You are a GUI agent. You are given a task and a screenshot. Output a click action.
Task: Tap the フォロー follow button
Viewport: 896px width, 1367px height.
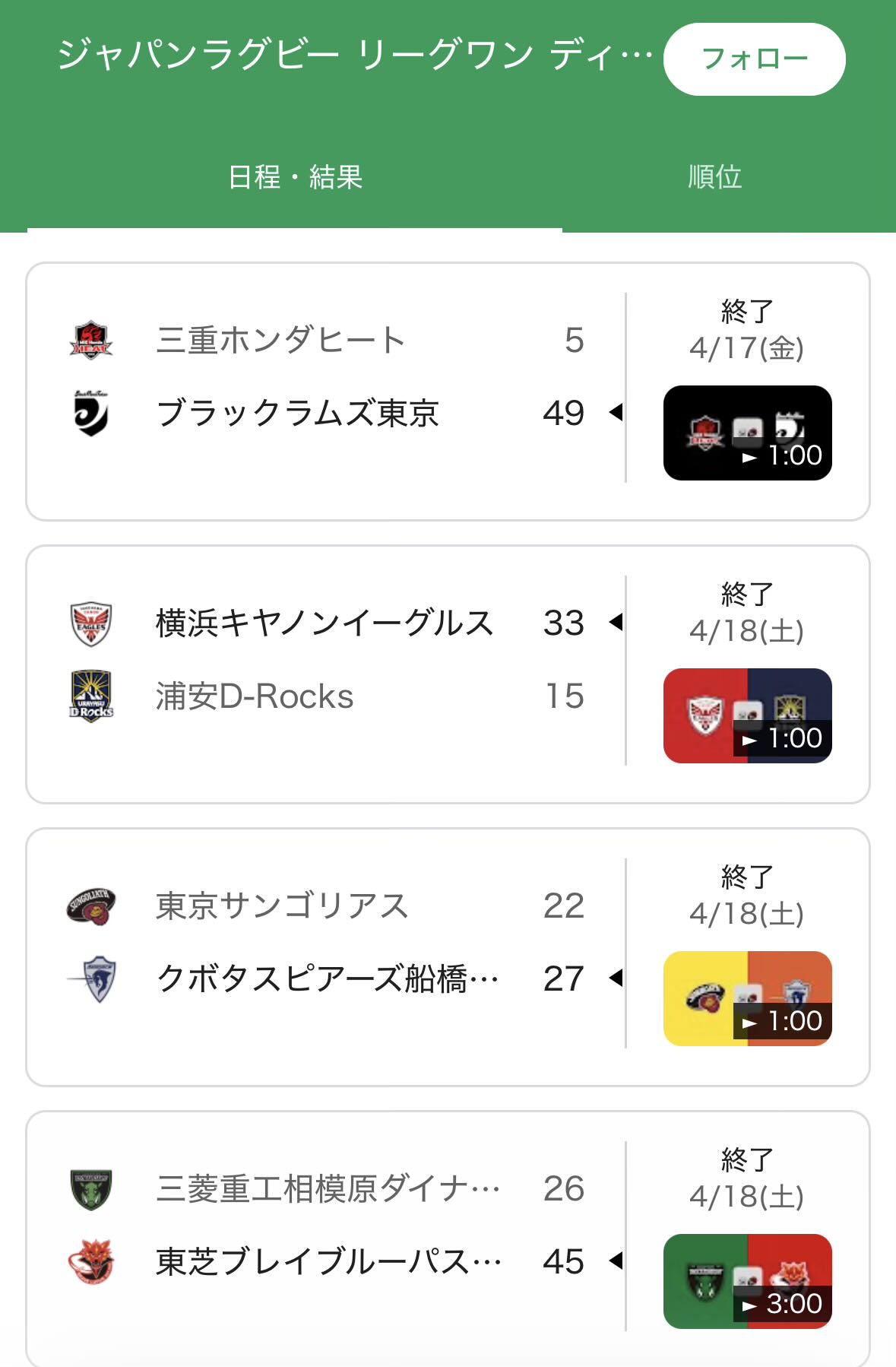point(754,59)
